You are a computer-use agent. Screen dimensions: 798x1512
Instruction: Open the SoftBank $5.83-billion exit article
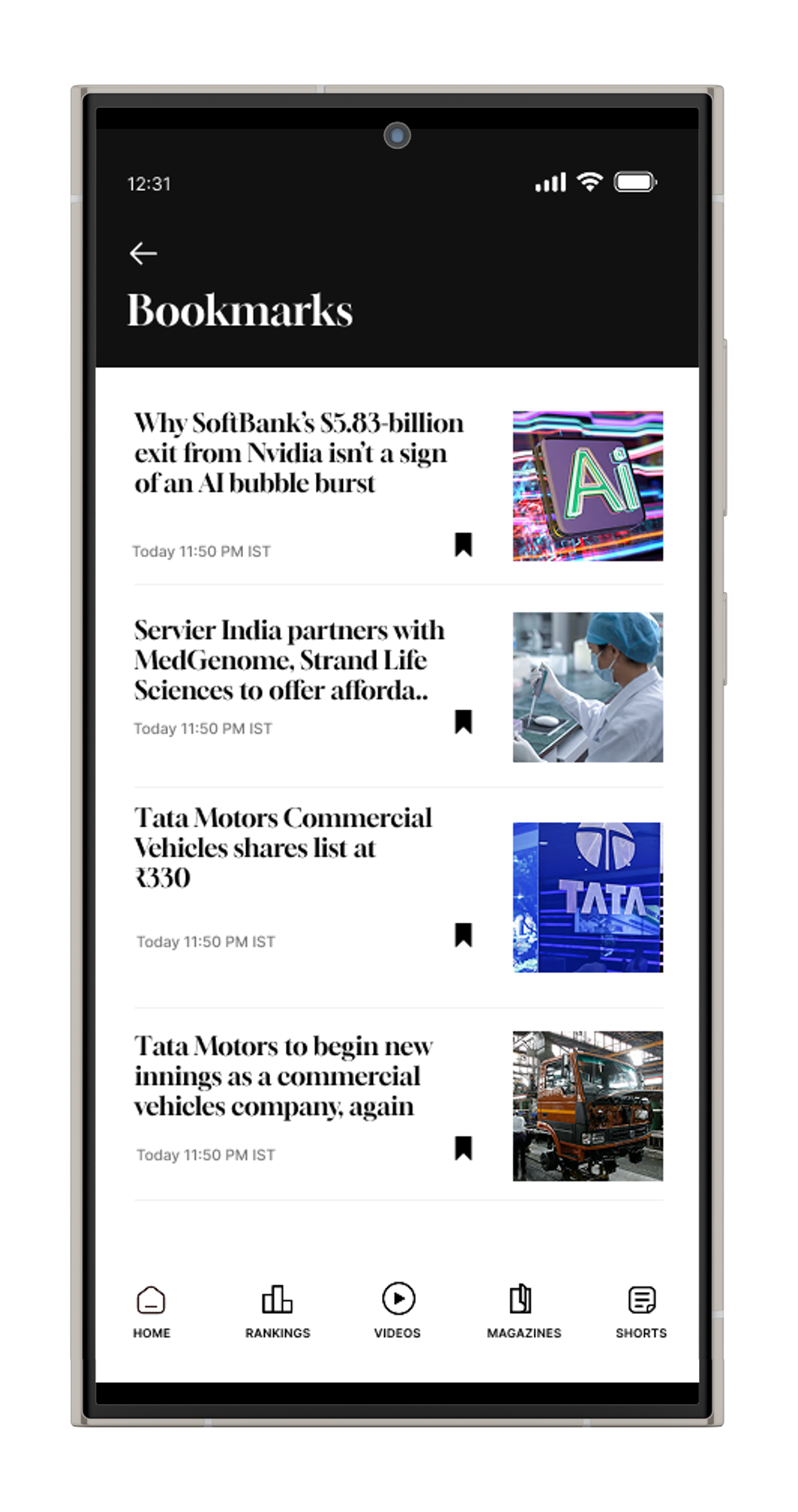click(x=298, y=453)
